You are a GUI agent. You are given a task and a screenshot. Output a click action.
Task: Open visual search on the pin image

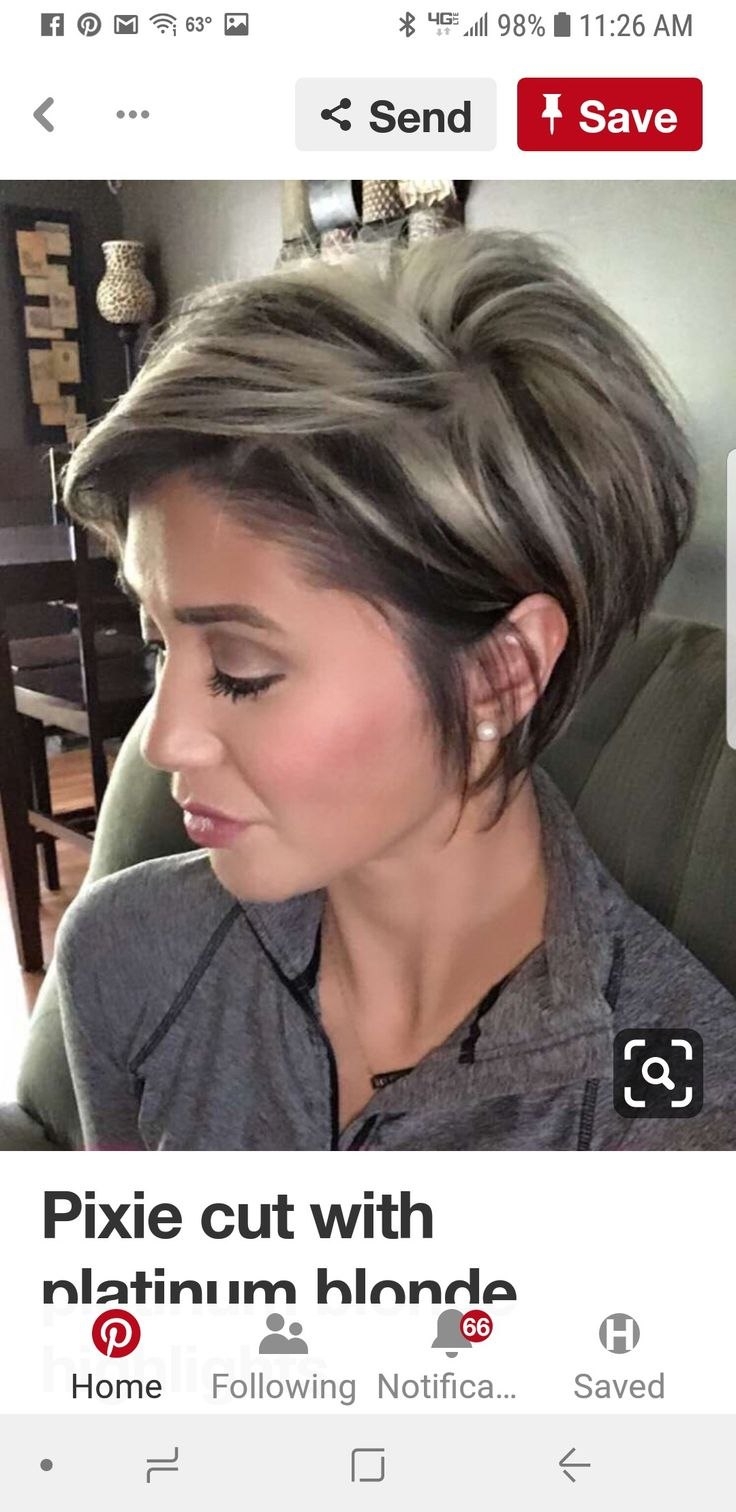click(657, 1073)
